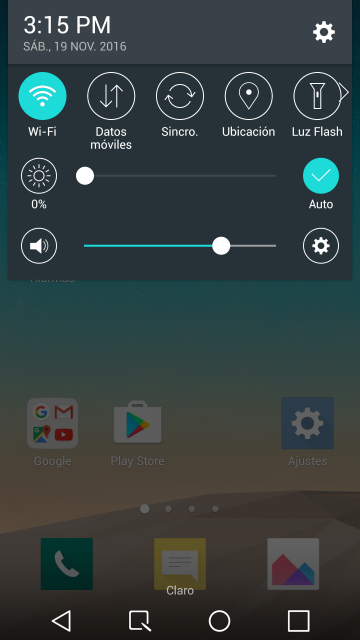Toggle Sincro. sync
This screenshot has height=640, width=360.
pyautogui.click(x=180, y=96)
